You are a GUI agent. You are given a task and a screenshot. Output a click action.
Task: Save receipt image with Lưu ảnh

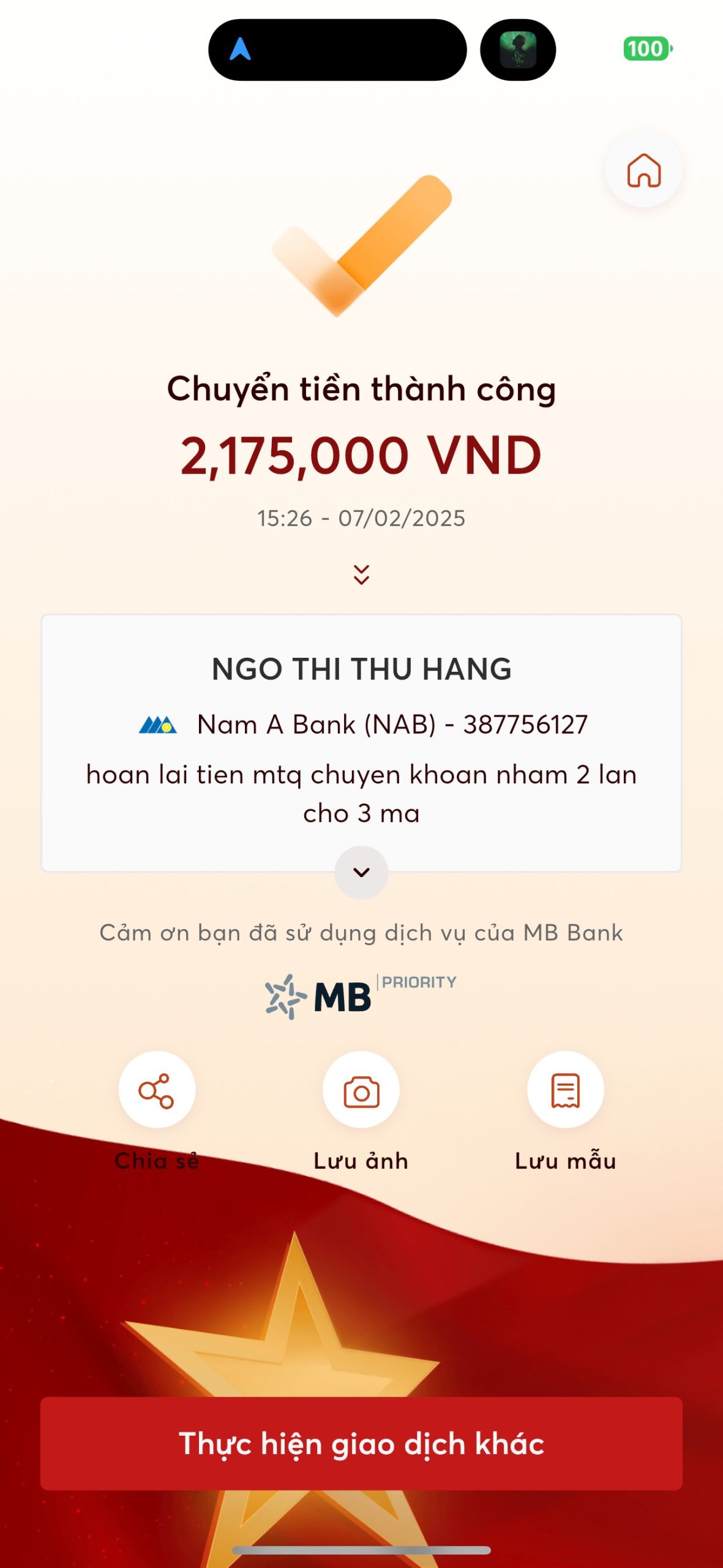361,1090
